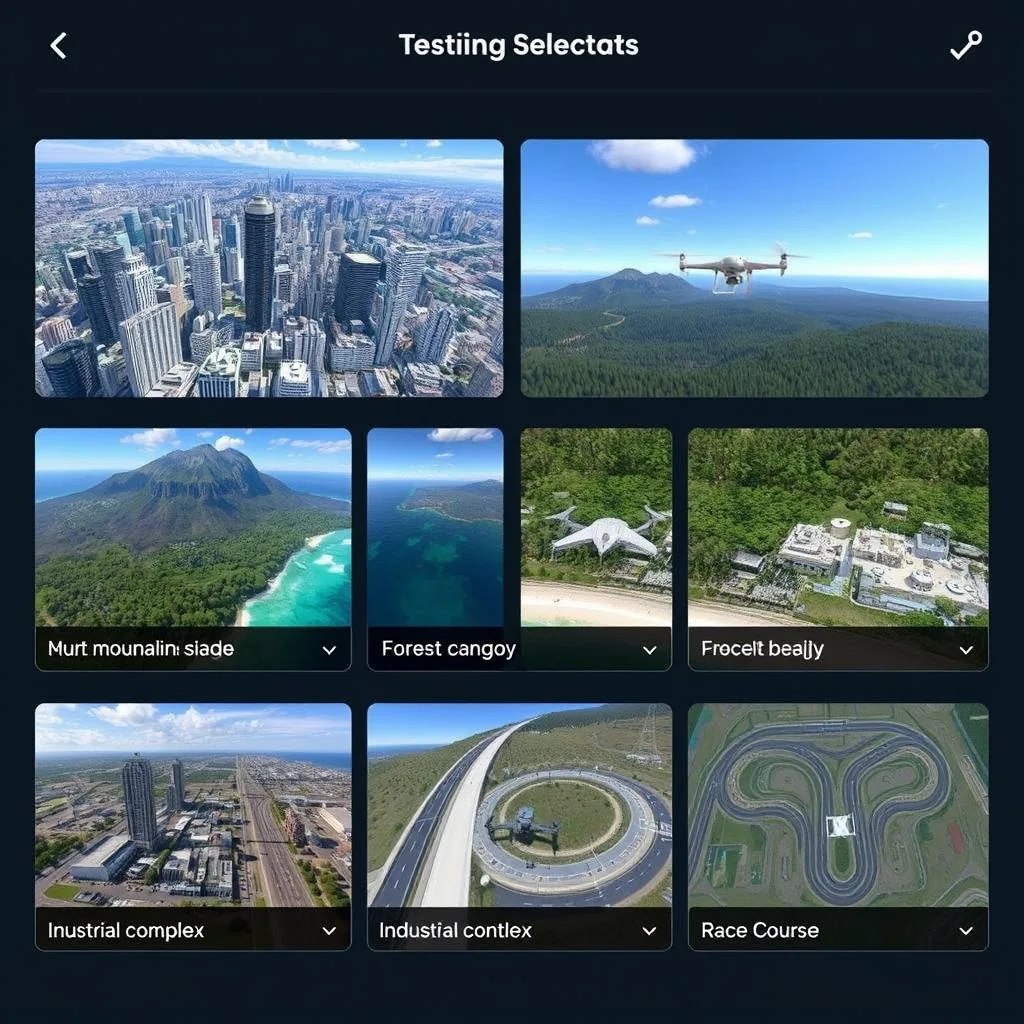1024x1024 pixels.
Task: Open the Frocelt beaijy tile
Action: pyautogui.click(x=838, y=530)
